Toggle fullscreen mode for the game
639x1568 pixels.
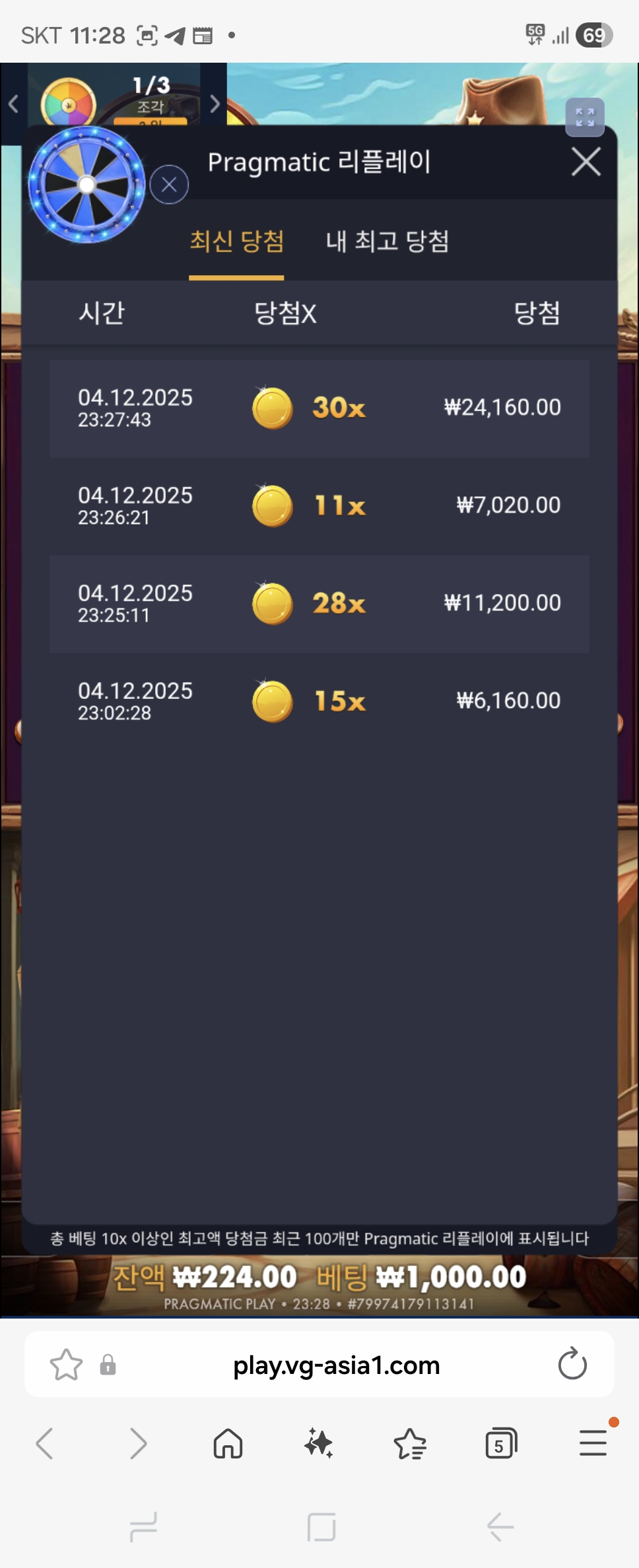click(x=585, y=117)
